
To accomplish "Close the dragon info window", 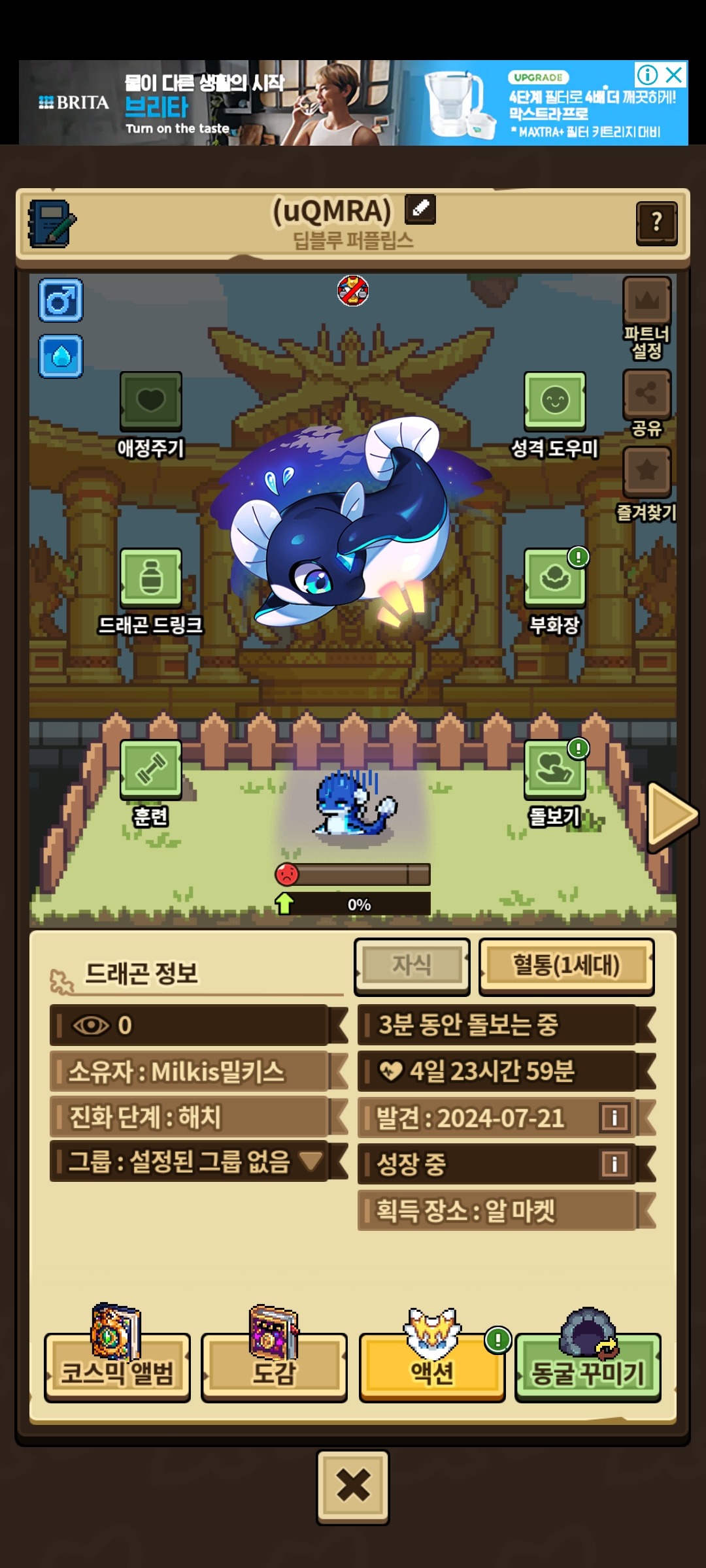I will pos(353,1487).
